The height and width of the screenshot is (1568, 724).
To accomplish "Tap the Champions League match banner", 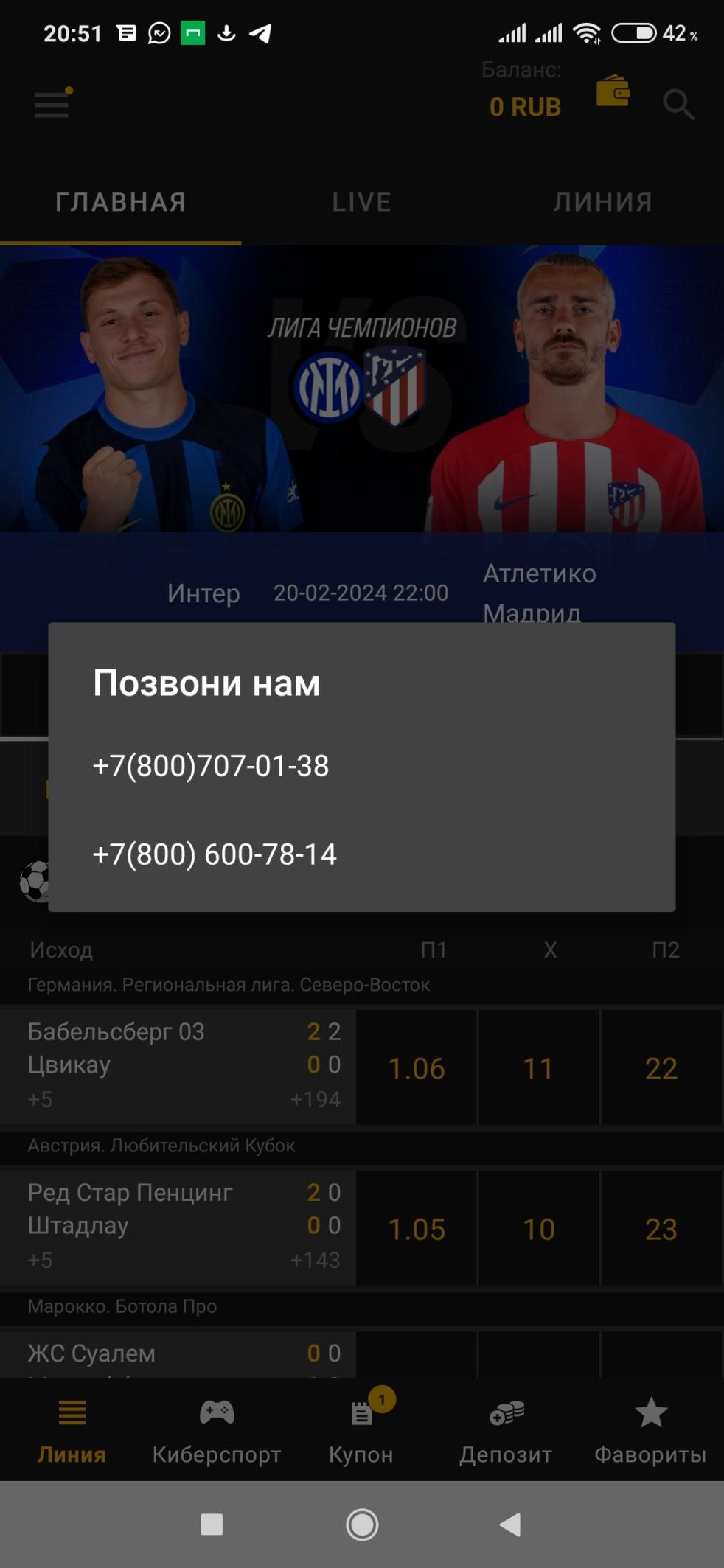I will click(362, 413).
